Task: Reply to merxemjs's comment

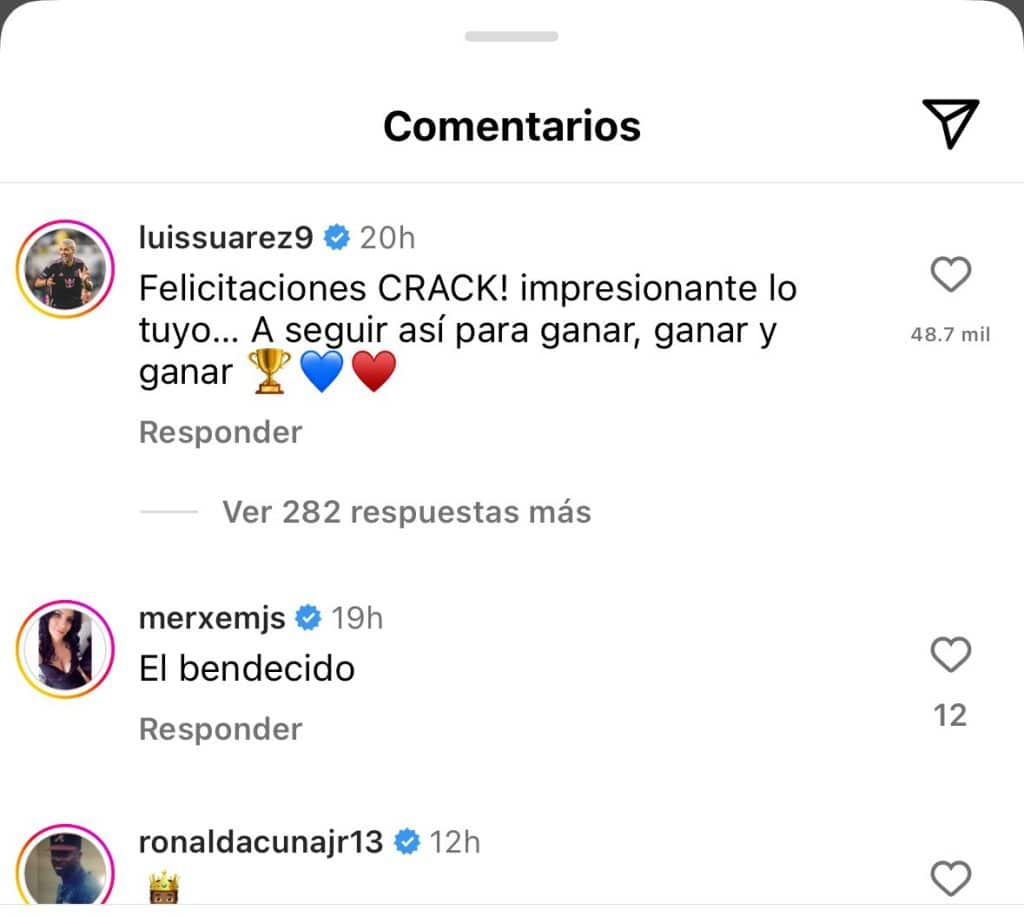Action: pyautogui.click(x=220, y=729)
